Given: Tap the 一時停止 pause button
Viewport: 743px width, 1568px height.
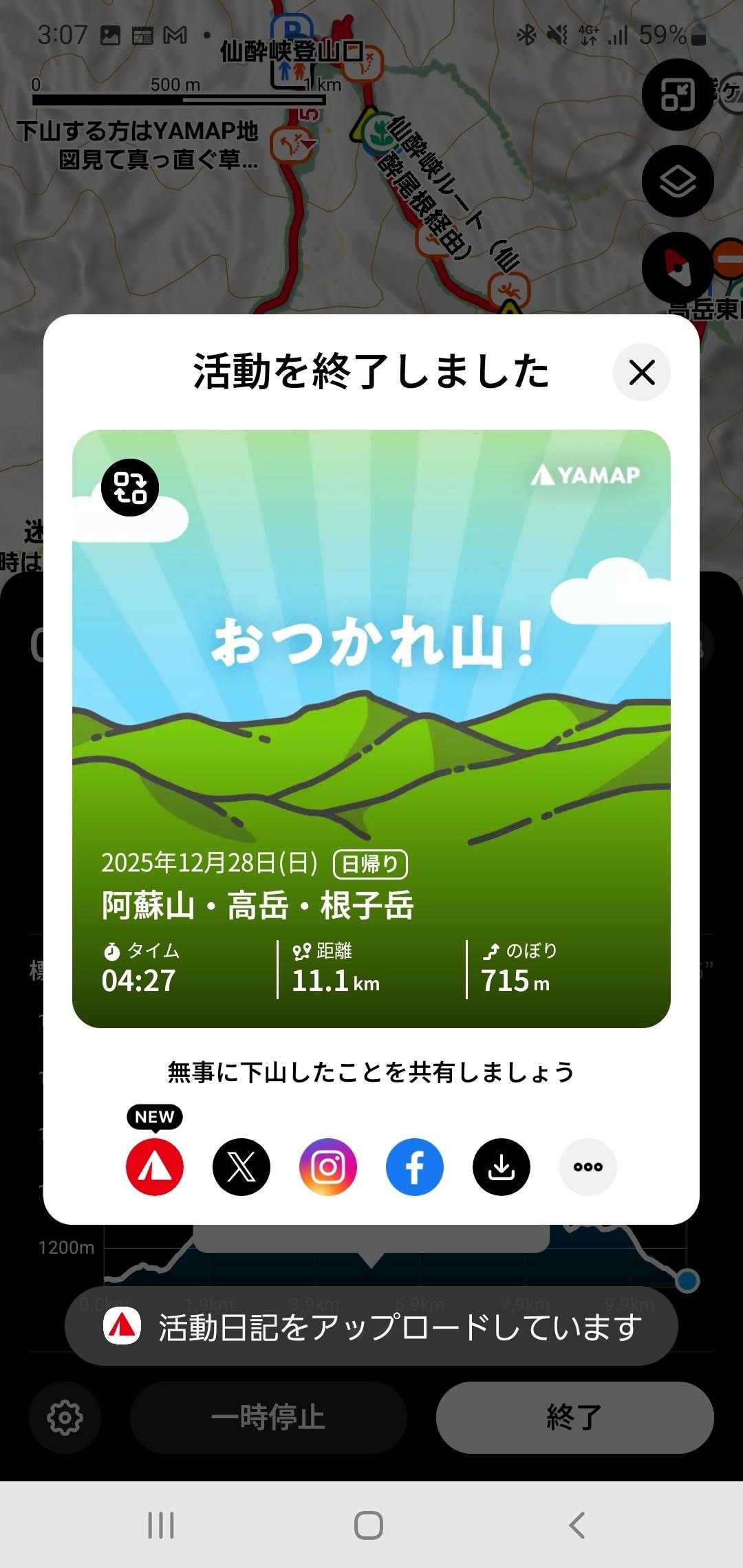Looking at the screenshot, I should pyautogui.click(x=268, y=1417).
